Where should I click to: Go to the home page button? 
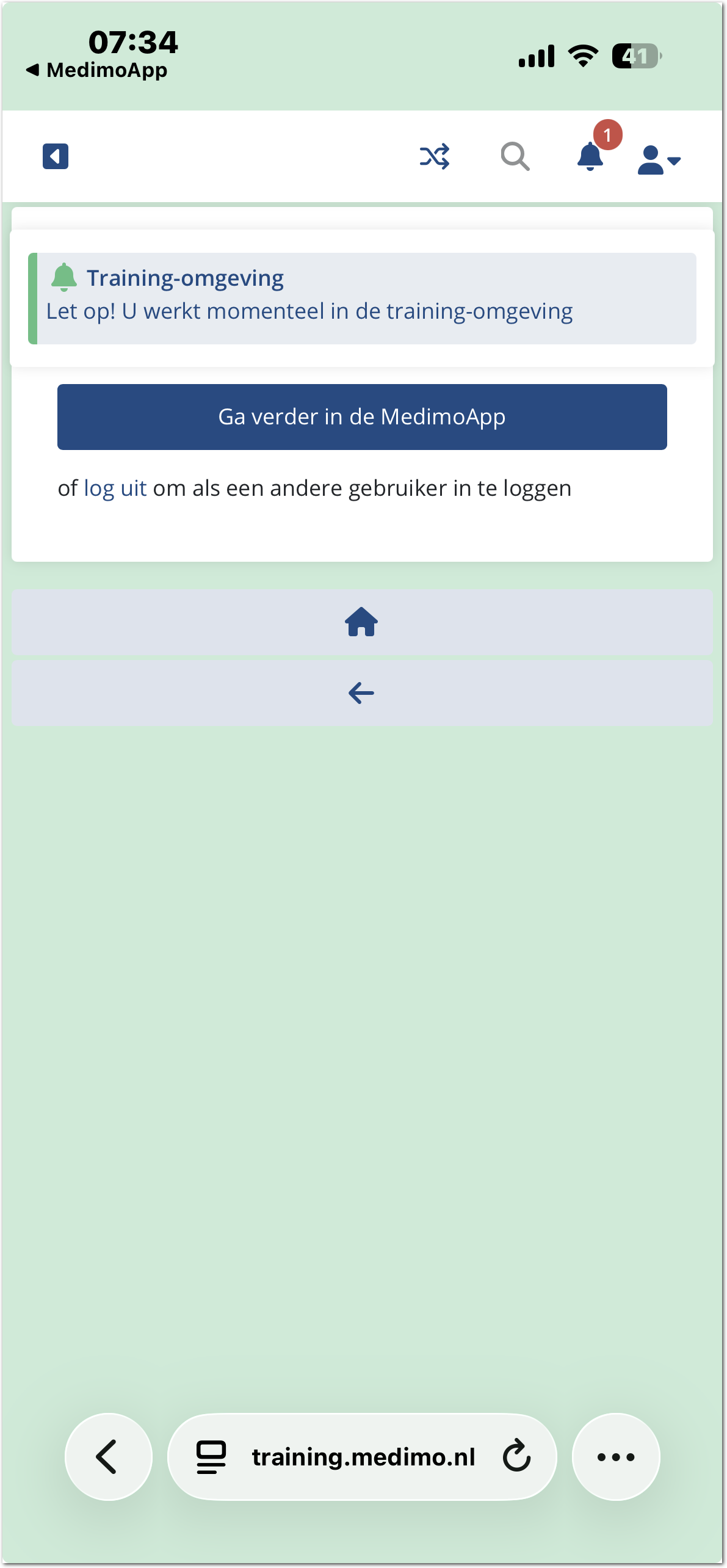362,622
